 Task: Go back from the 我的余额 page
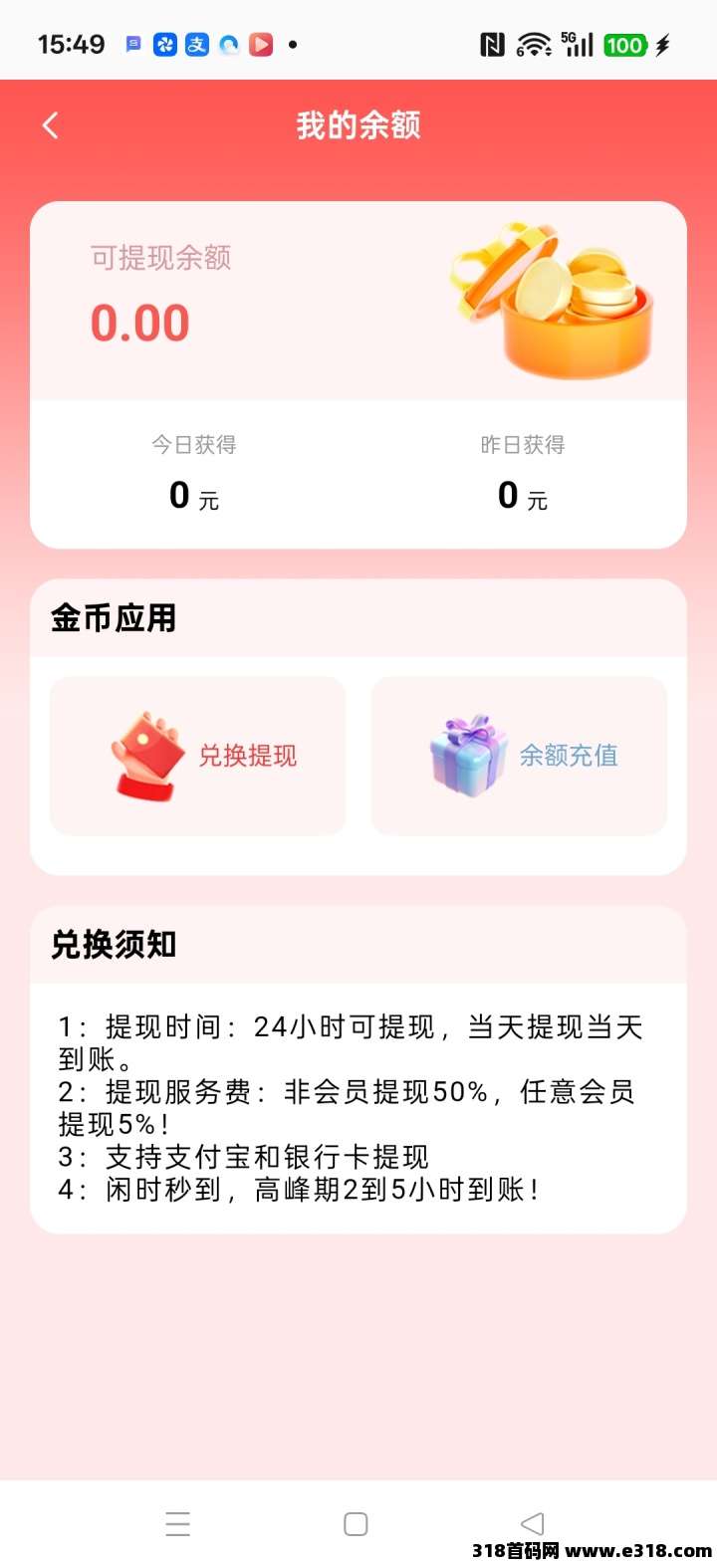(51, 125)
